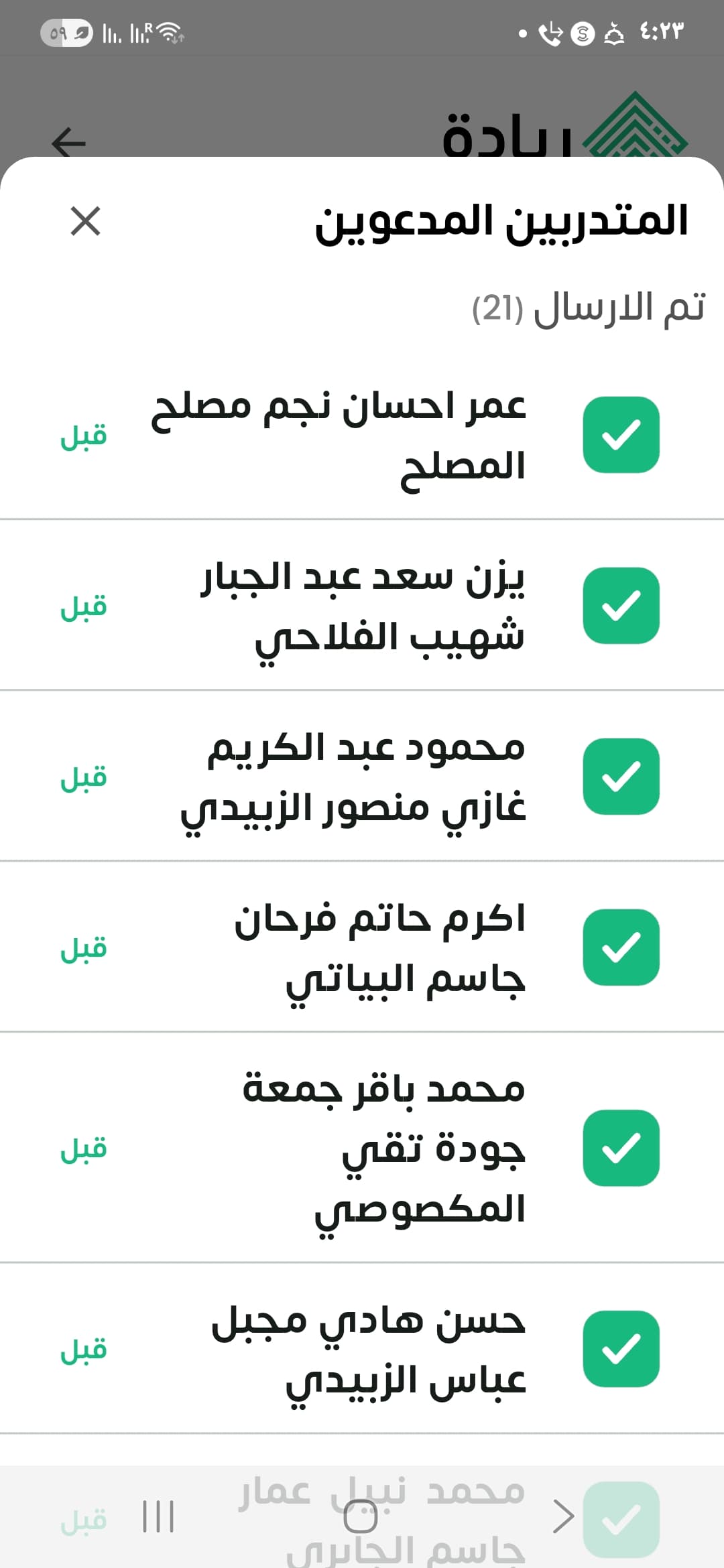Tap the system home button
Image resolution: width=724 pixels, height=1568 pixels.
[361, 1516]
